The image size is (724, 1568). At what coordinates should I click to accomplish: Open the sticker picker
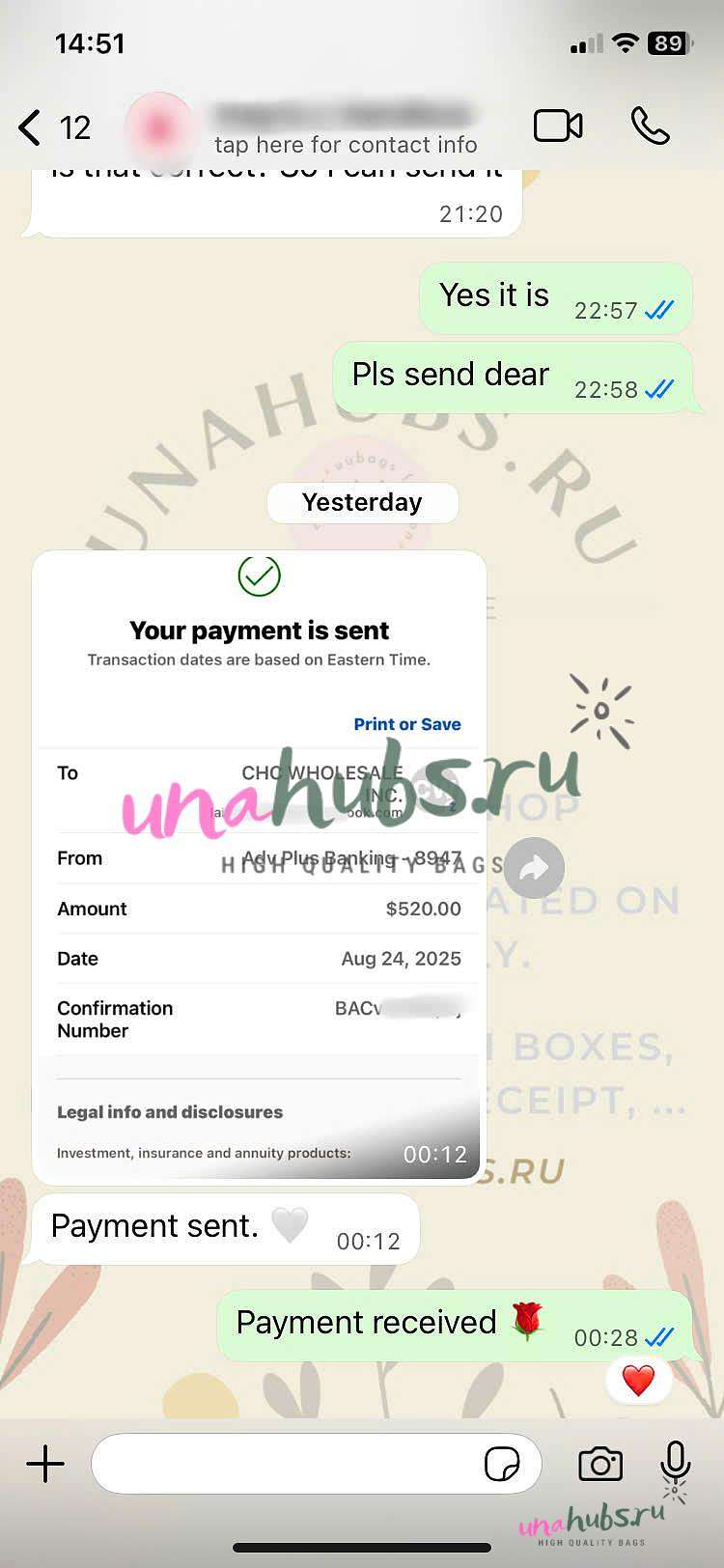502,1464
